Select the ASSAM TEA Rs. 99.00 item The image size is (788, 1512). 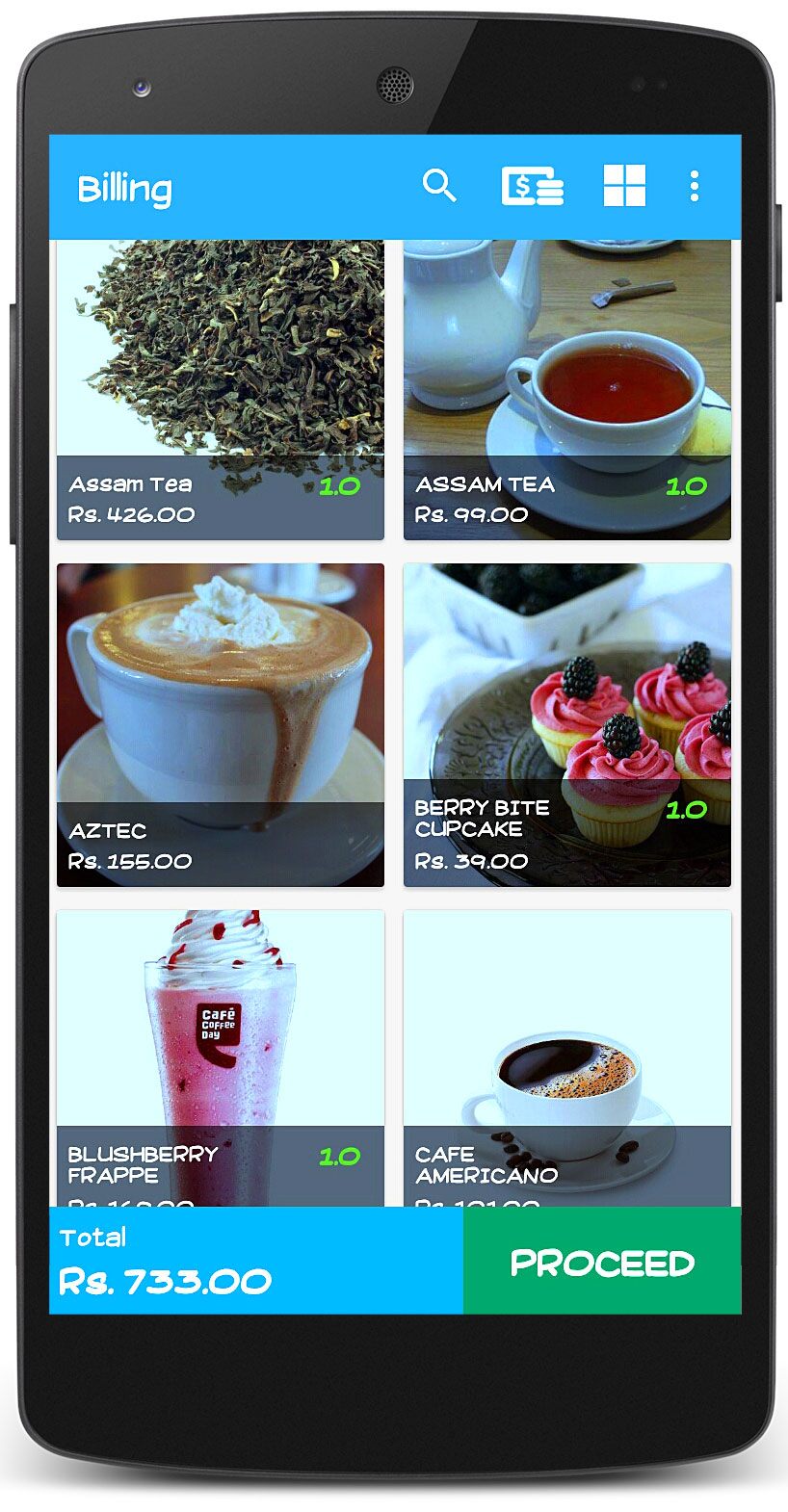(x=567, y=390)
